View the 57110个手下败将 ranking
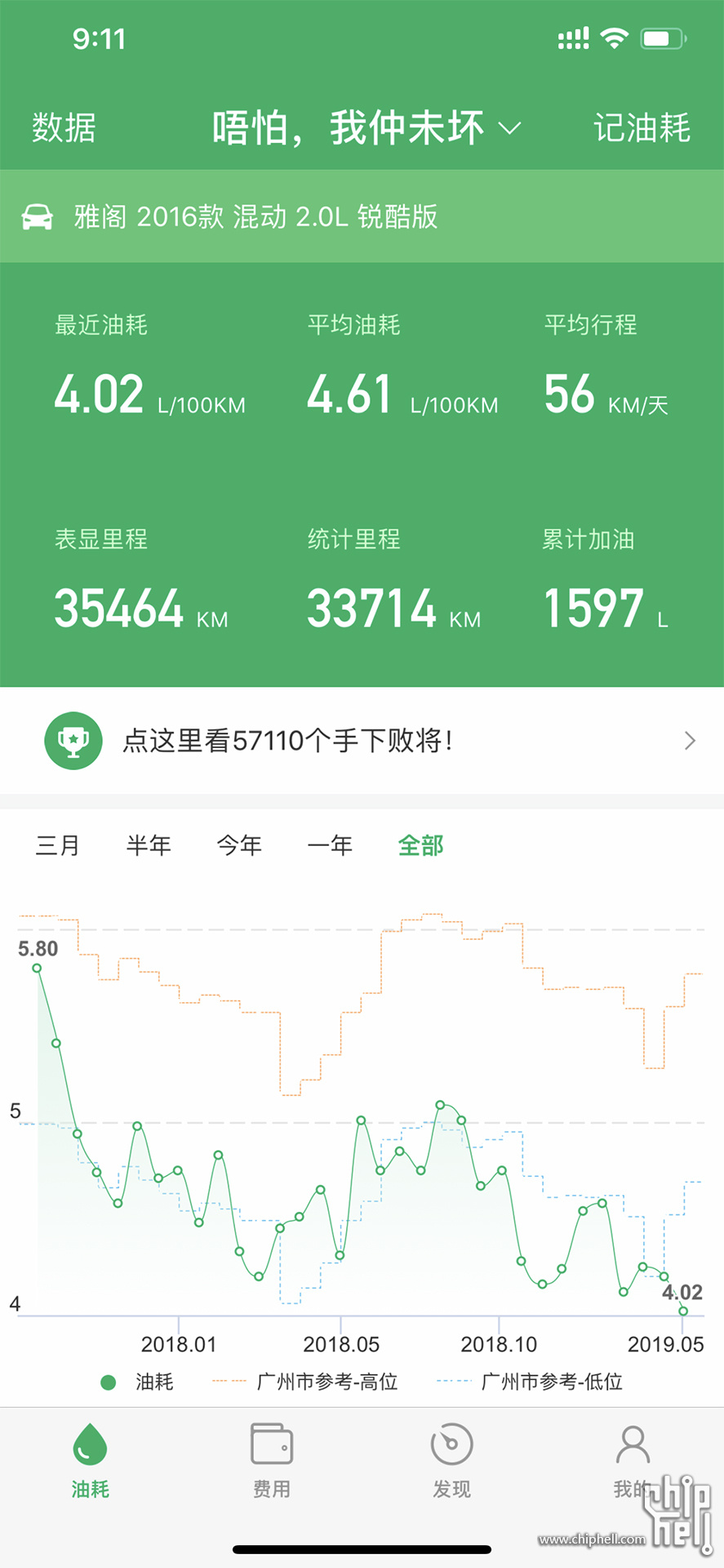724x1568 pixels. (x=362, y=741)
